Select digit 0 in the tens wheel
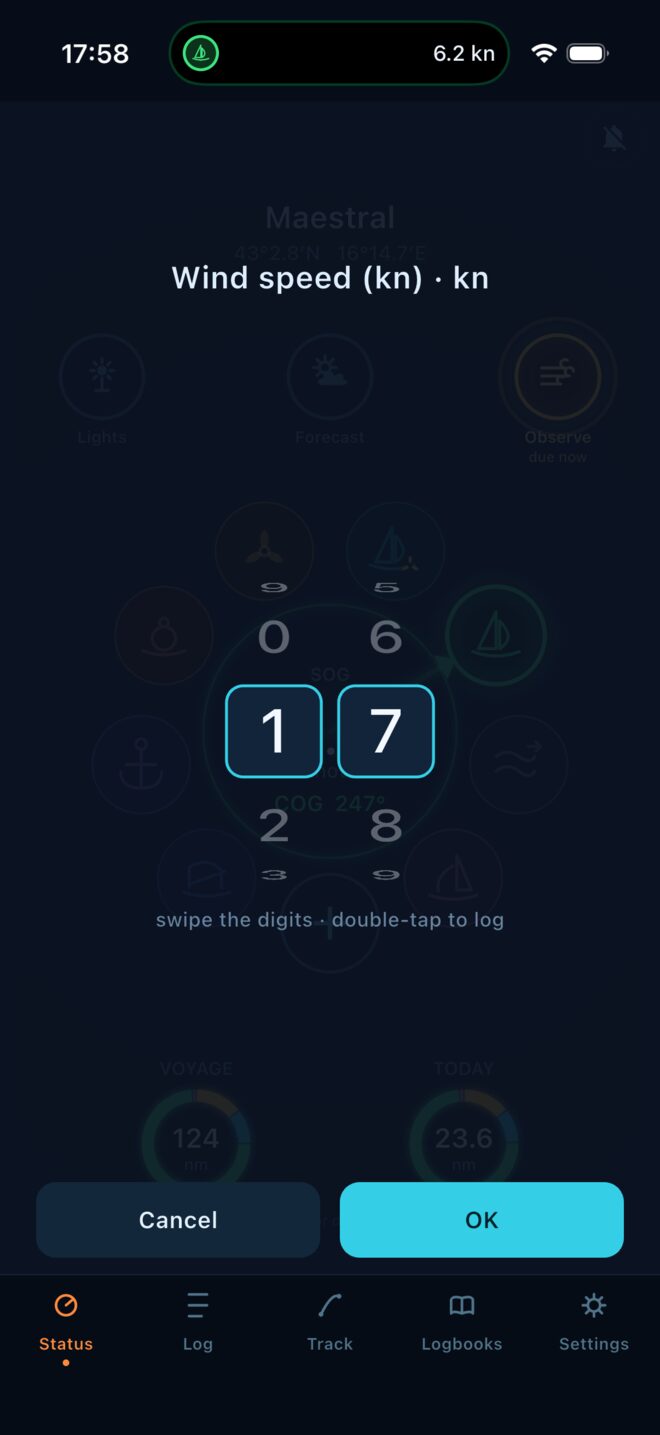The height and width of the screenshot is (1435, 660). tap(274, 637)
